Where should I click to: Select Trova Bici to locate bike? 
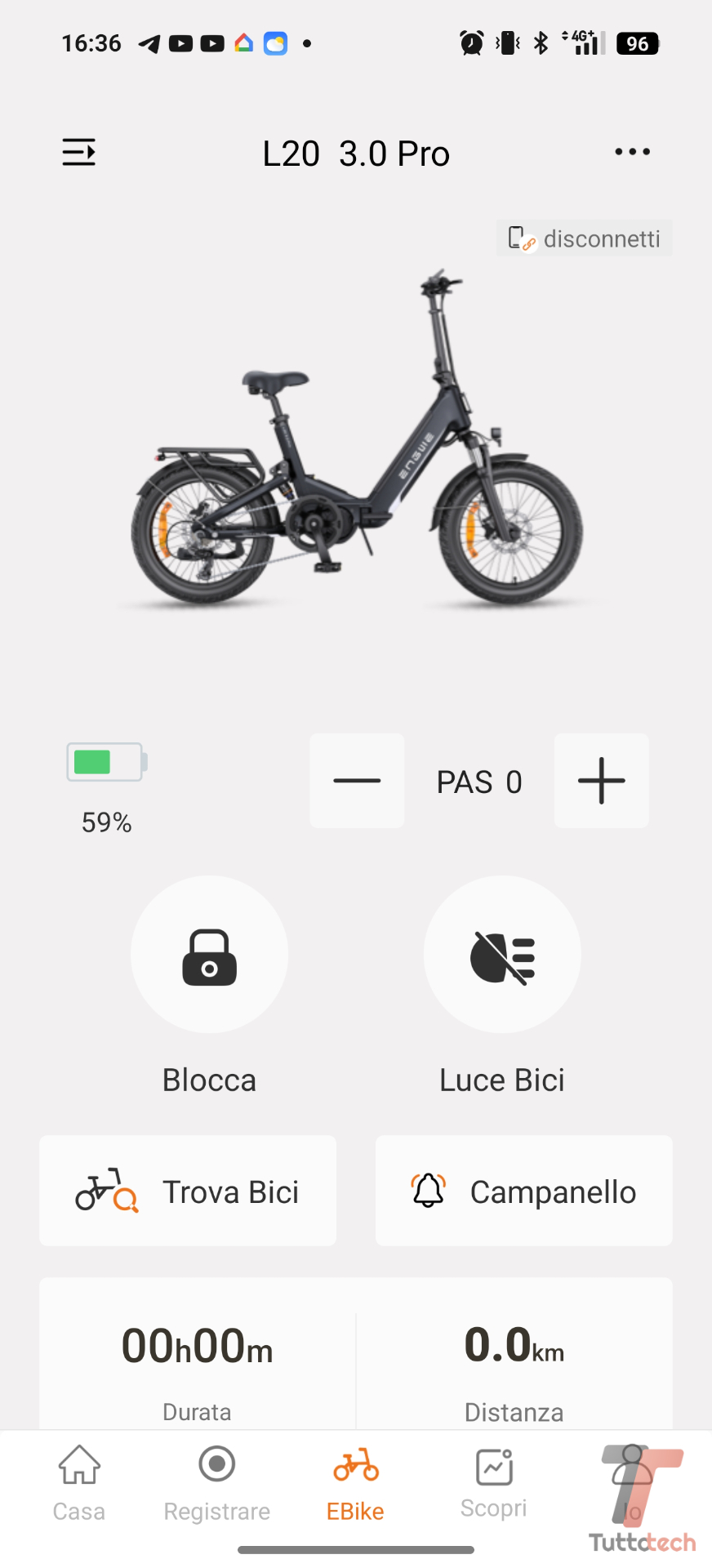click(188, 1191)
